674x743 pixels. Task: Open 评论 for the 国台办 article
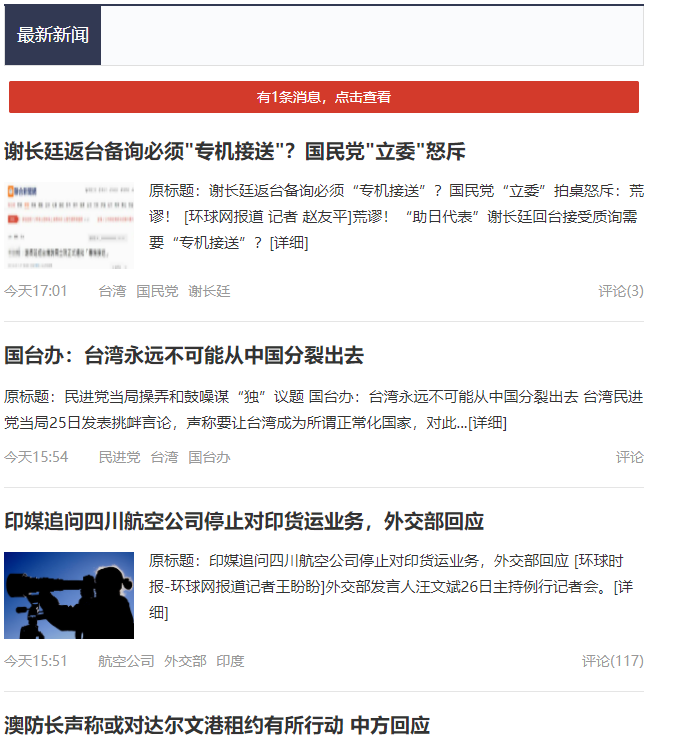[629, 457]
